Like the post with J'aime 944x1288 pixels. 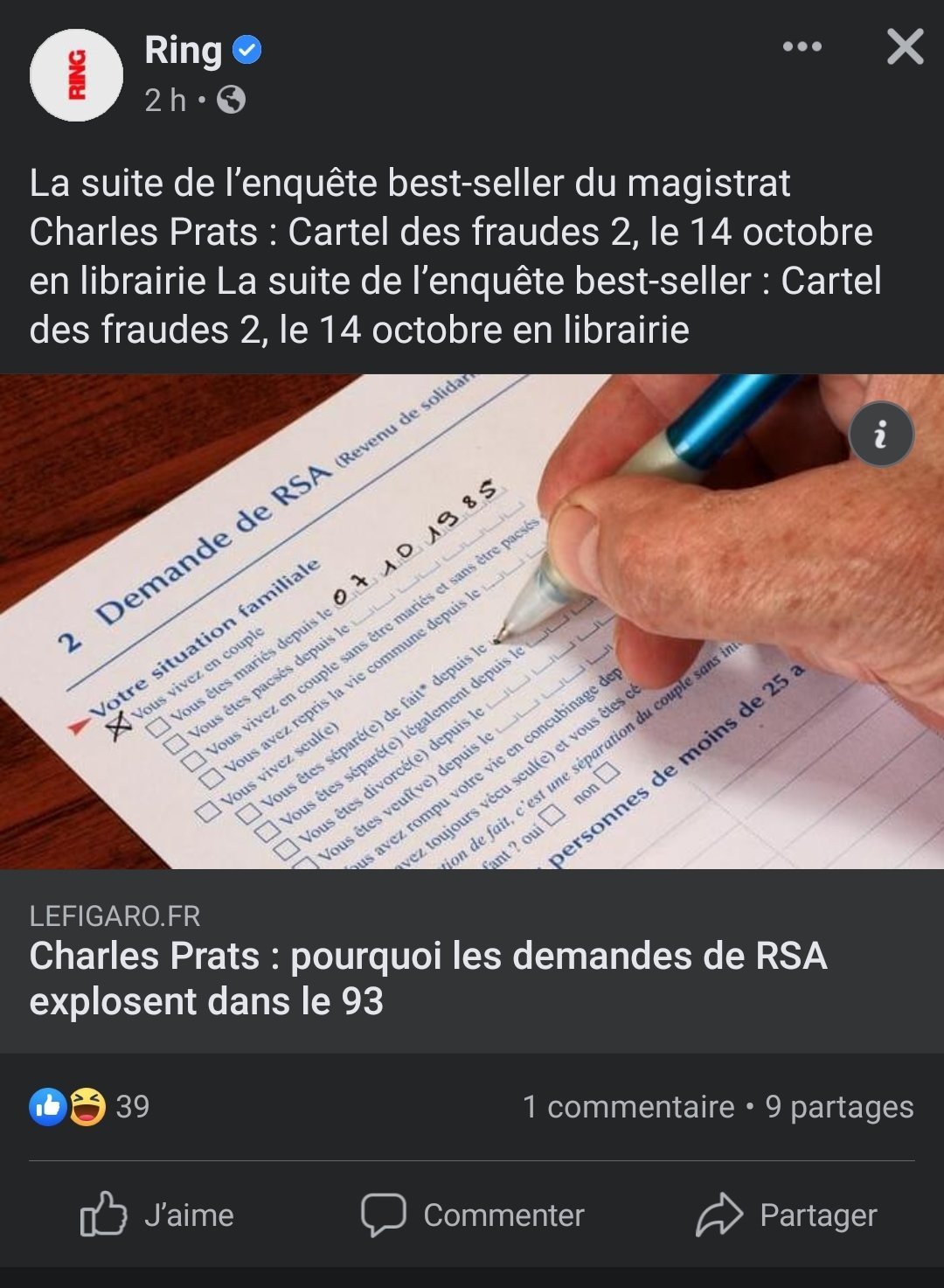[x=157, y=1215]
